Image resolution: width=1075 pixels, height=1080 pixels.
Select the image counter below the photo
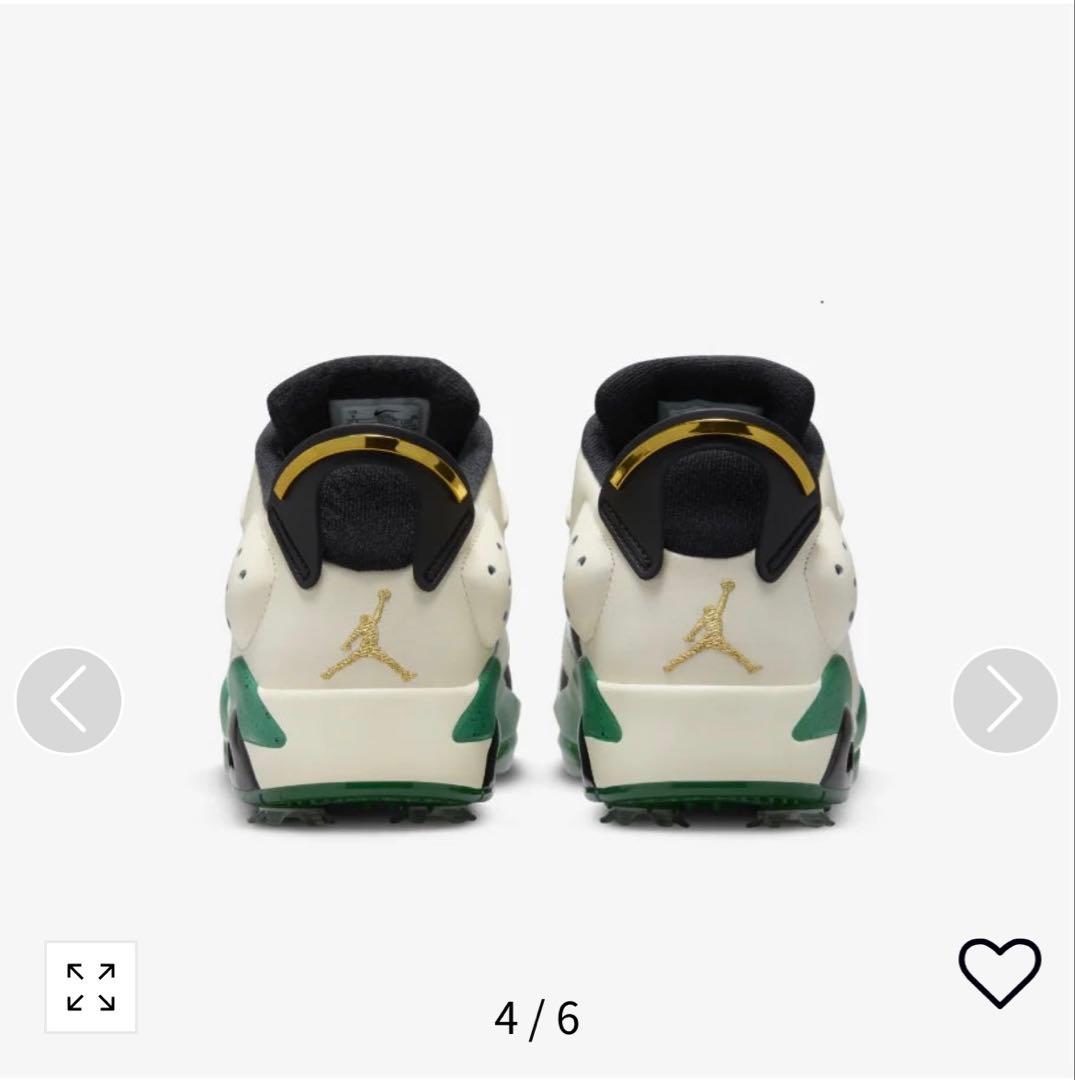(537, 1017)
